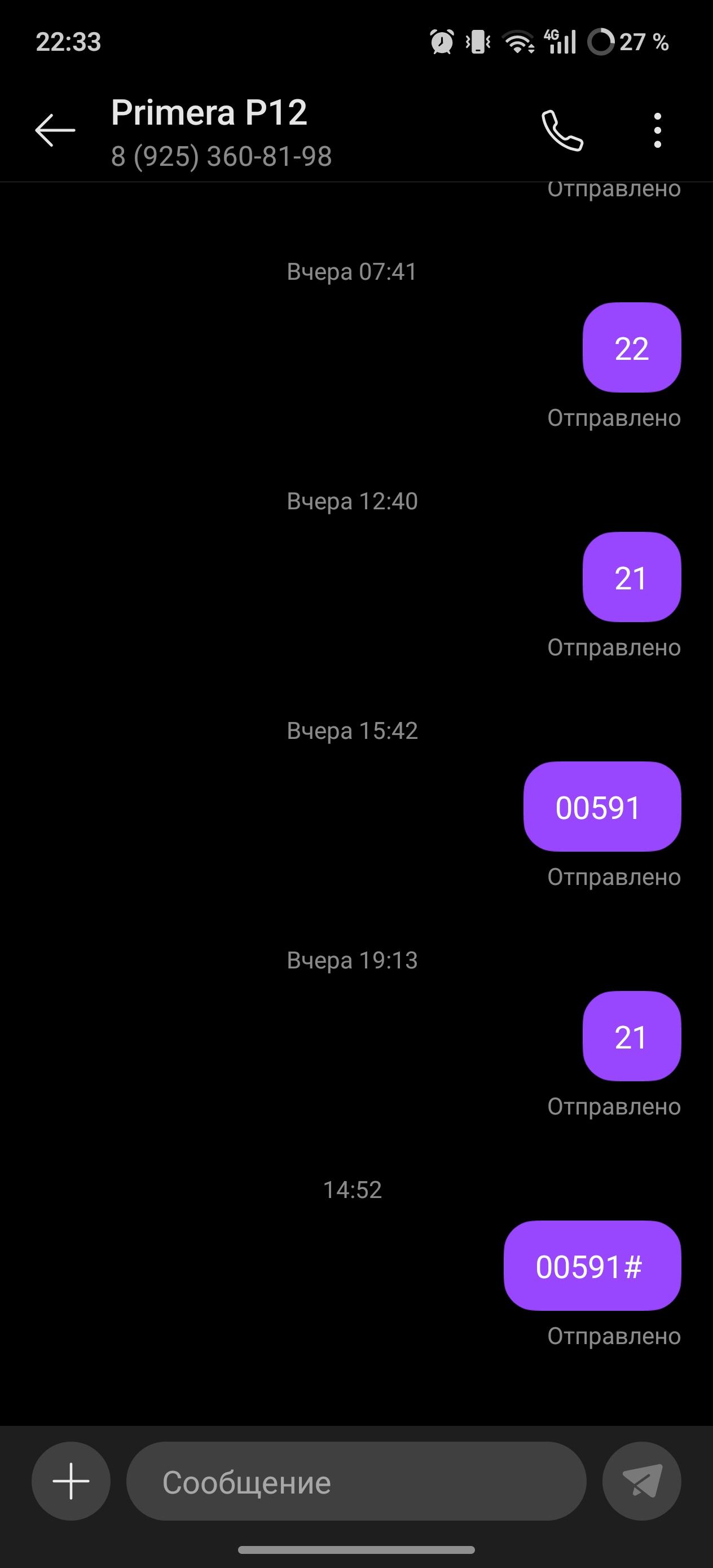Select the 22 message bubble

[631, 347]
